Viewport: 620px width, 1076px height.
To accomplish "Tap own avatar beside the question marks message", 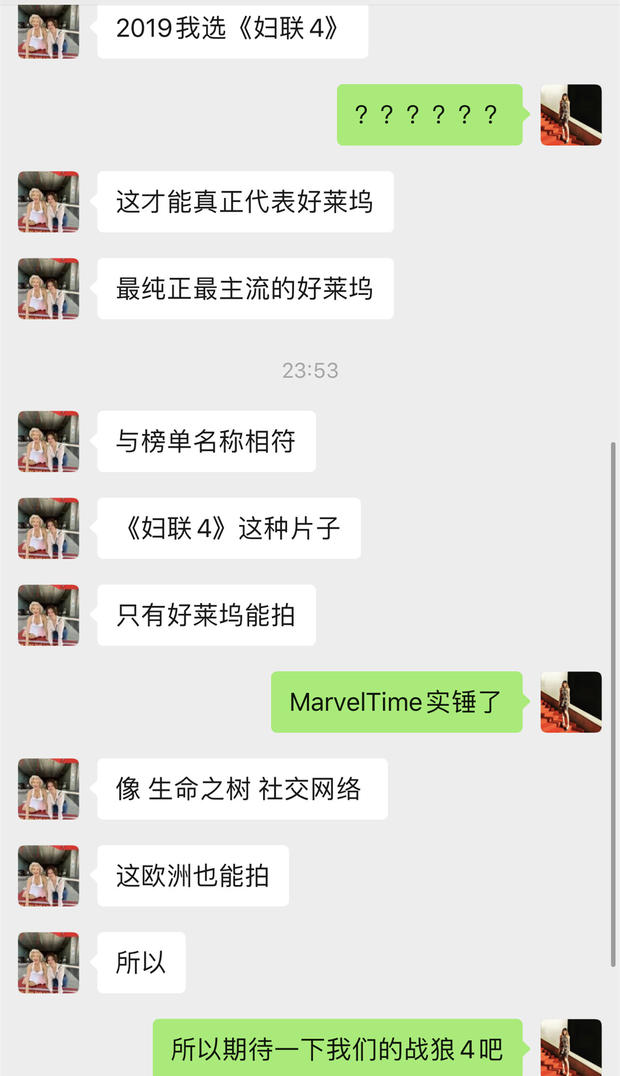I will [571, 115].
